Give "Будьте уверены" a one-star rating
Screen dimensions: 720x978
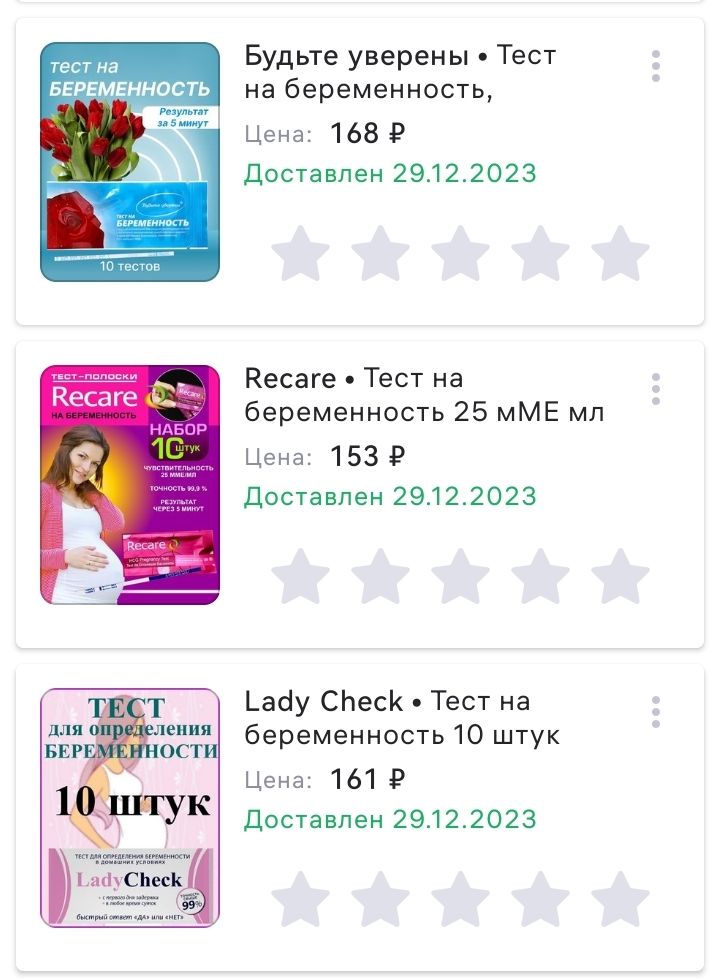click(x=300, y=255)
